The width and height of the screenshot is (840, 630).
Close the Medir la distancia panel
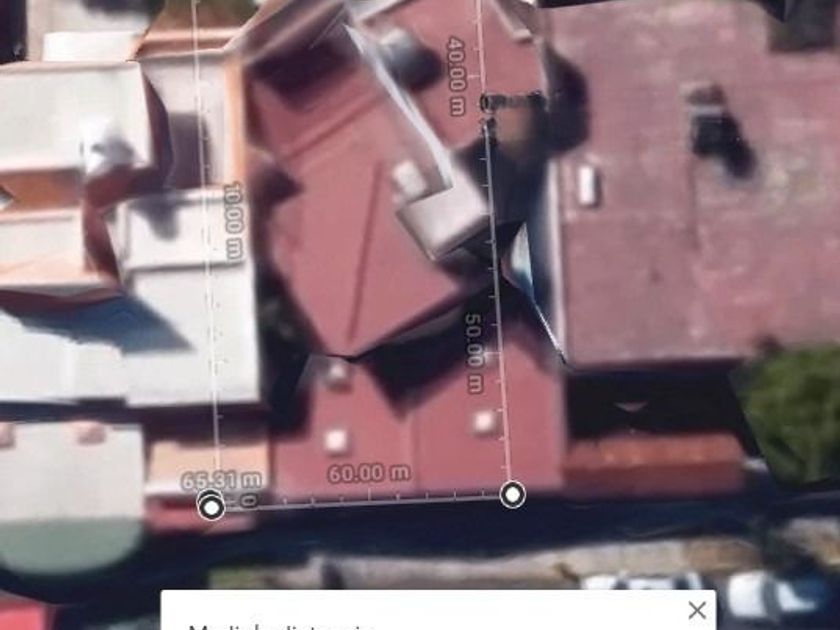click(x=697, y=610)
